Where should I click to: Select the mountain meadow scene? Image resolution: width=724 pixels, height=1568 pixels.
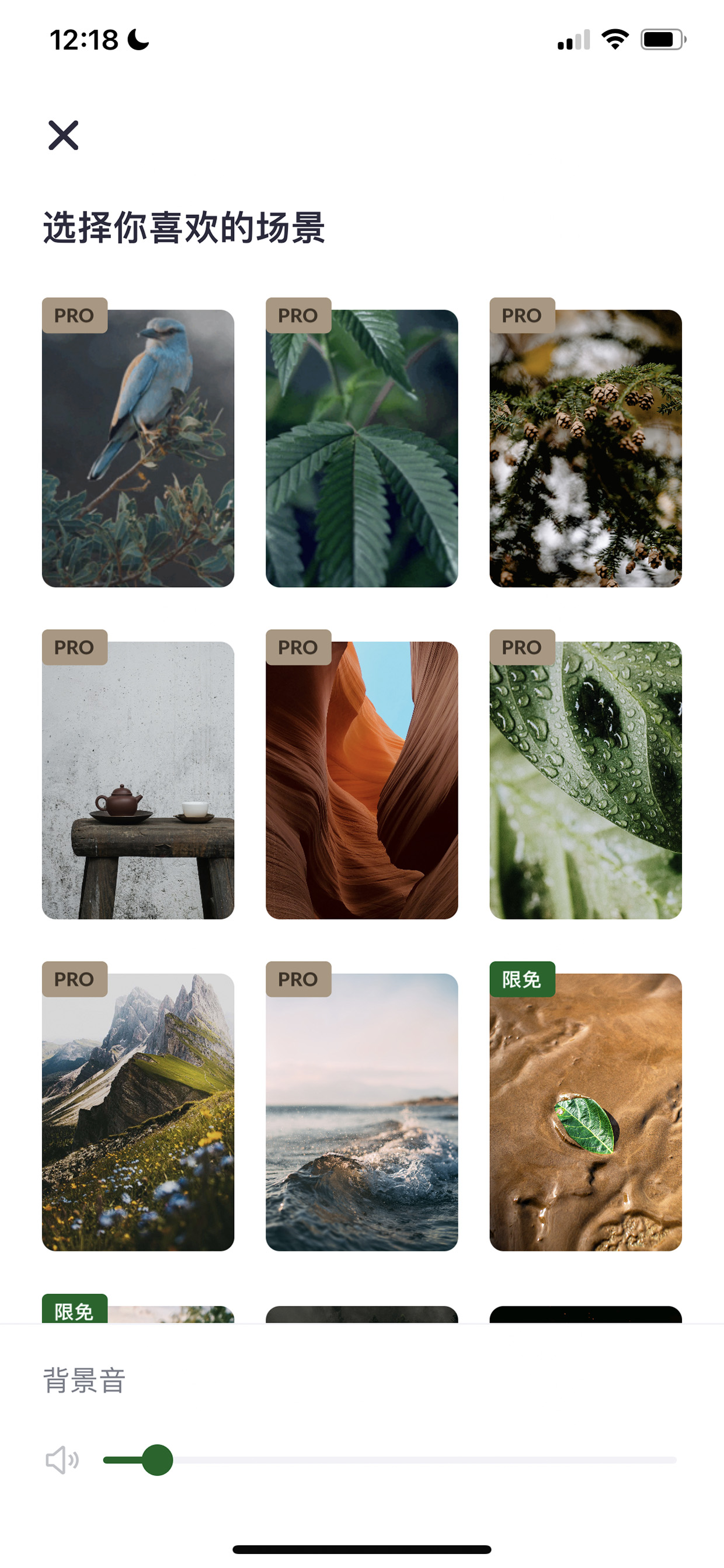point(138,1112)
